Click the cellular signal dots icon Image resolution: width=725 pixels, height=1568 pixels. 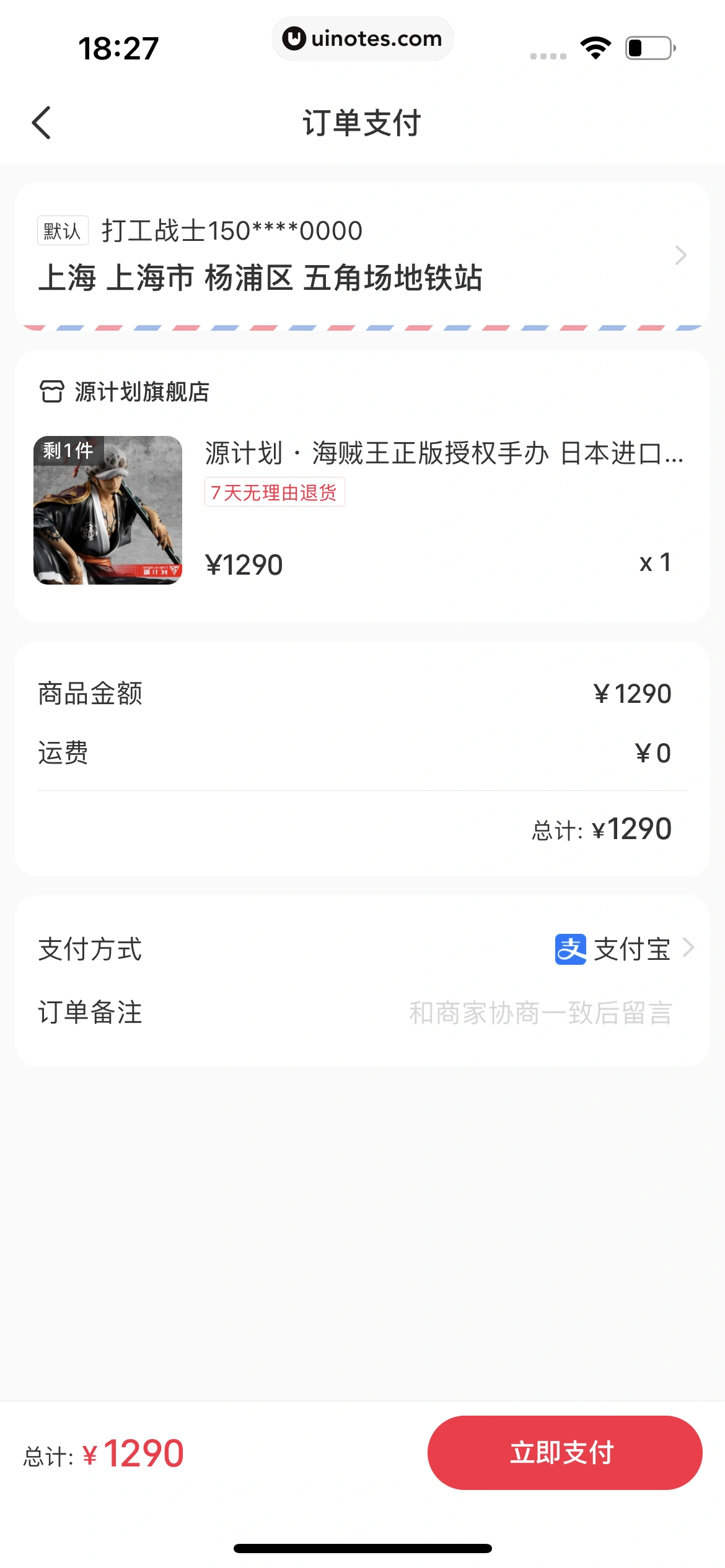tap(548, 54)
